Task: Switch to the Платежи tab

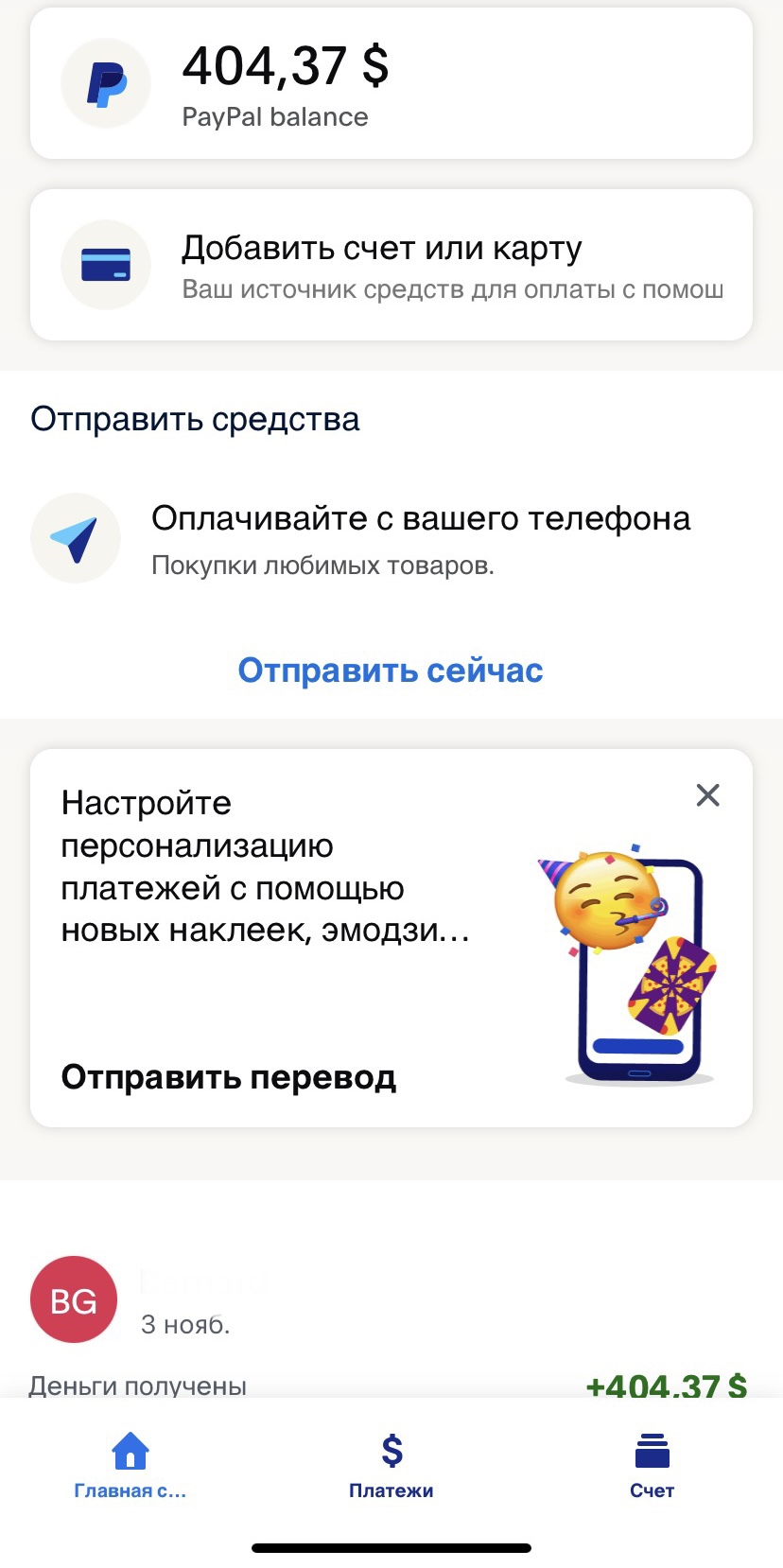Action: click(391, 1464)
